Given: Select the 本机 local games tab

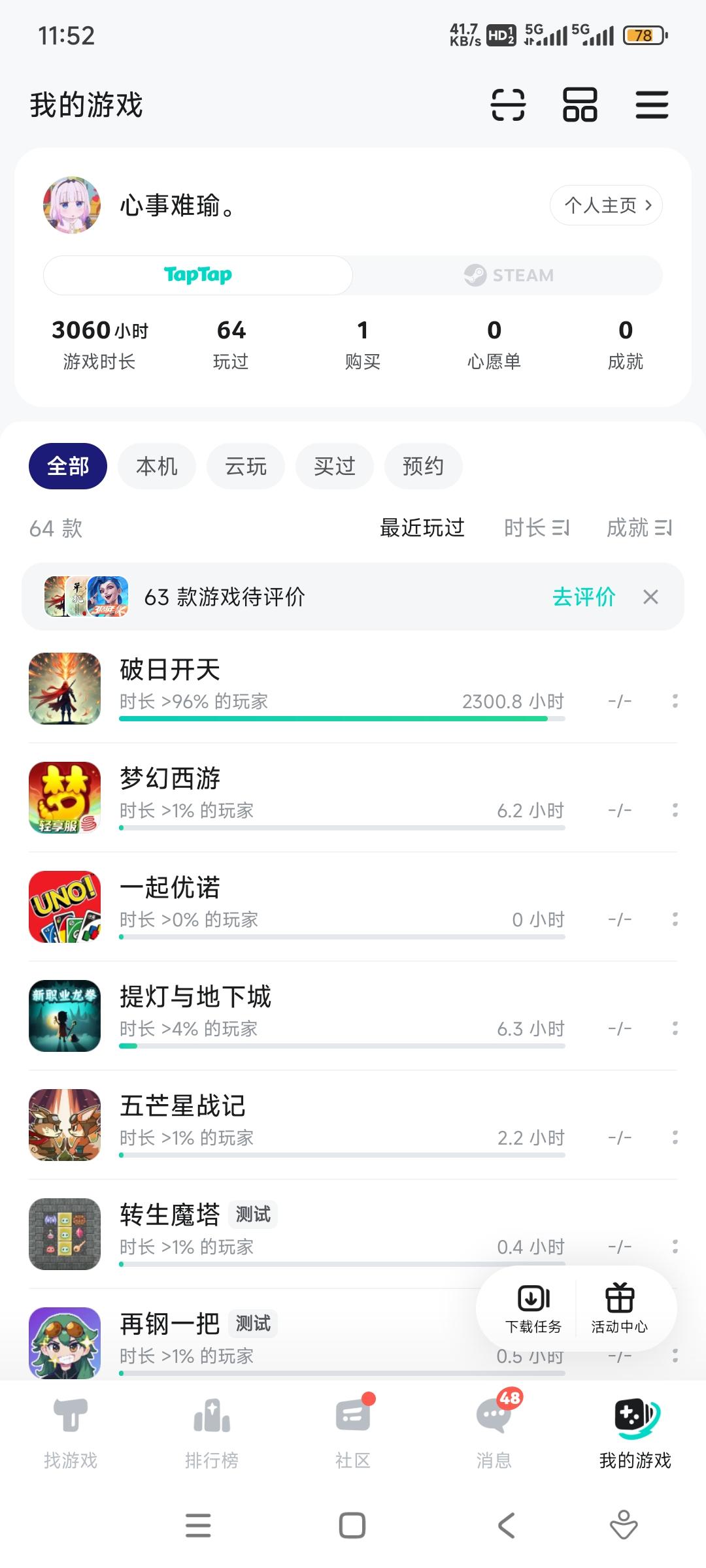Looking at the screenshot, I should (156, 466).
